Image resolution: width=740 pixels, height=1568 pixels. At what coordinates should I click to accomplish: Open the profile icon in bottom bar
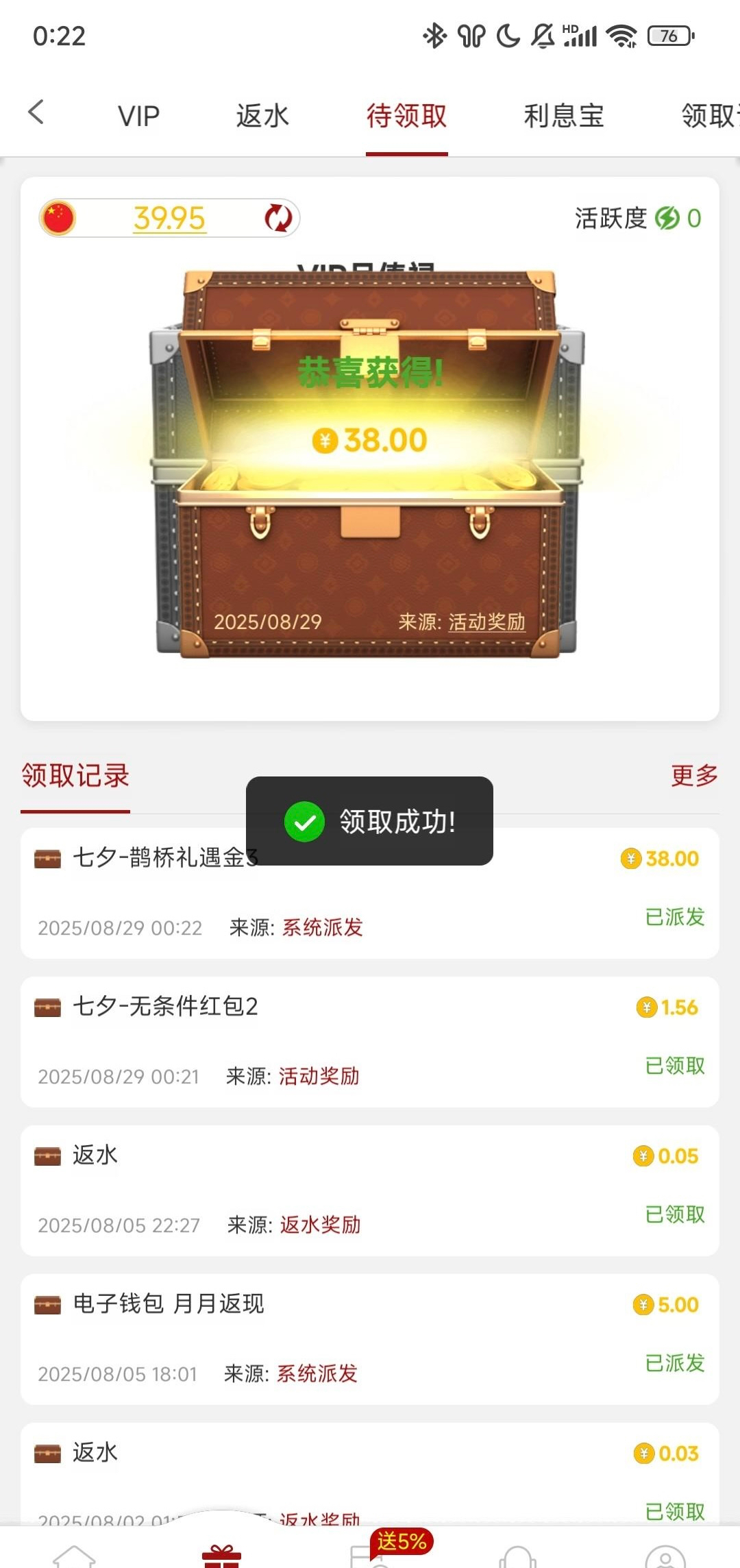pyautogui.click(x=665, y=1556)
